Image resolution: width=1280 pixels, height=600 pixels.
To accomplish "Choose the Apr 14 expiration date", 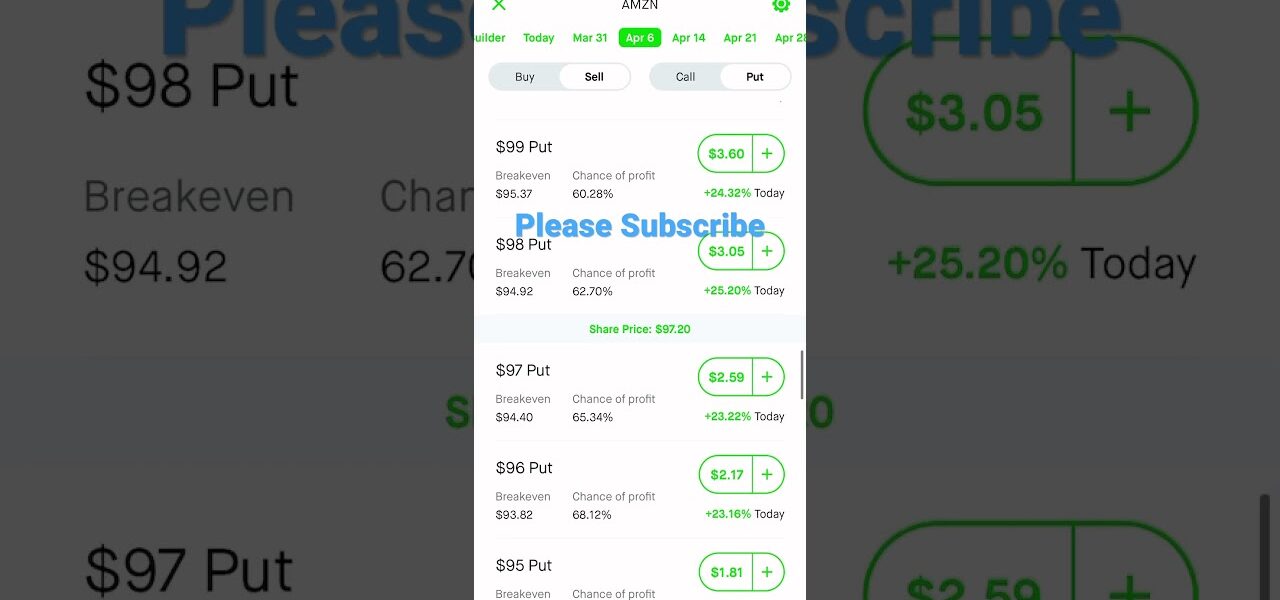I will [x=688, y=38].
